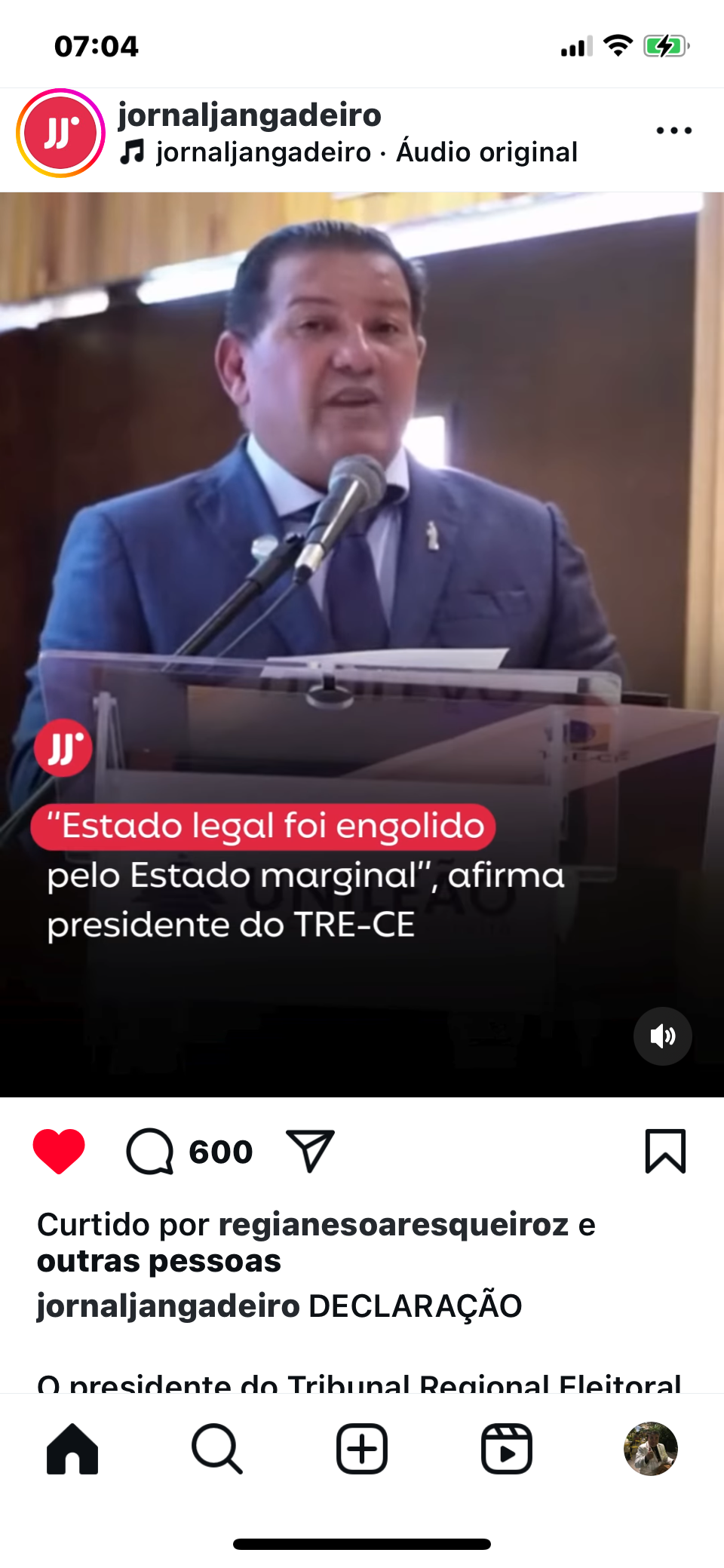
Task: Save this post with the bookmark icon
Action: click(x=664, y=1151)
